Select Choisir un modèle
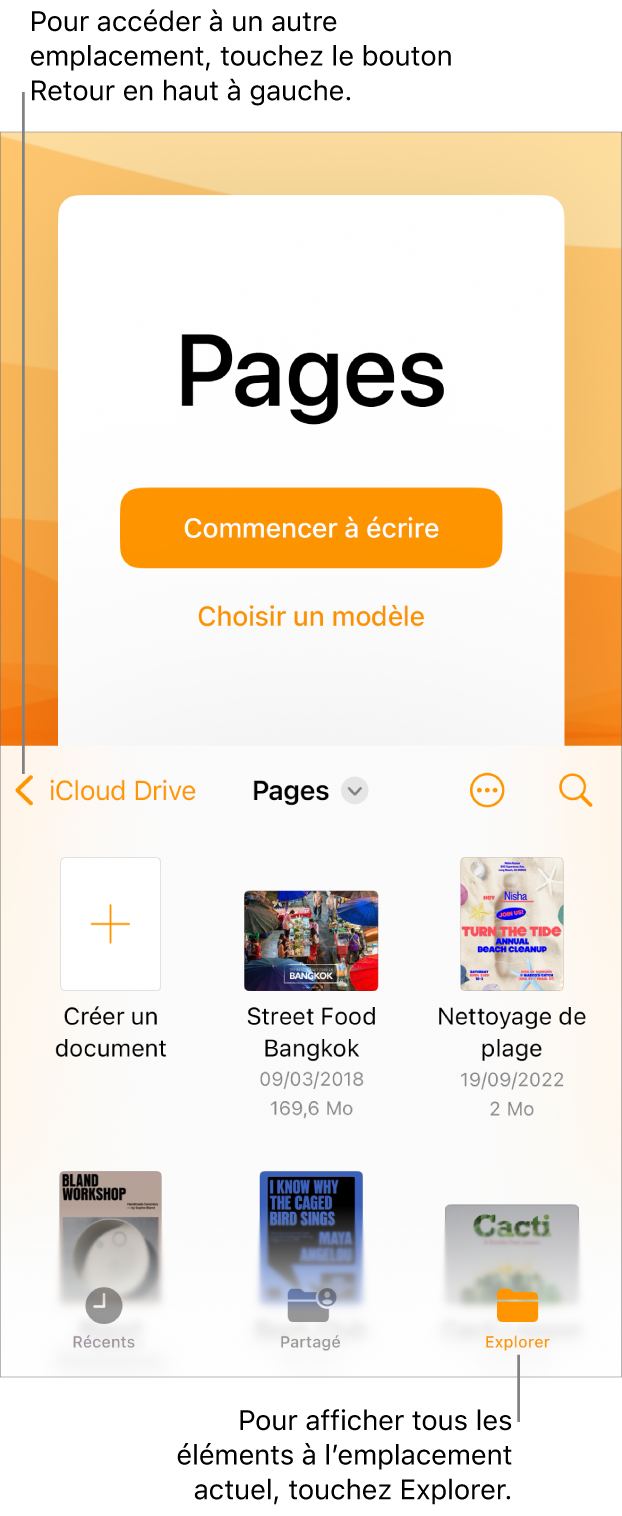 311,616
